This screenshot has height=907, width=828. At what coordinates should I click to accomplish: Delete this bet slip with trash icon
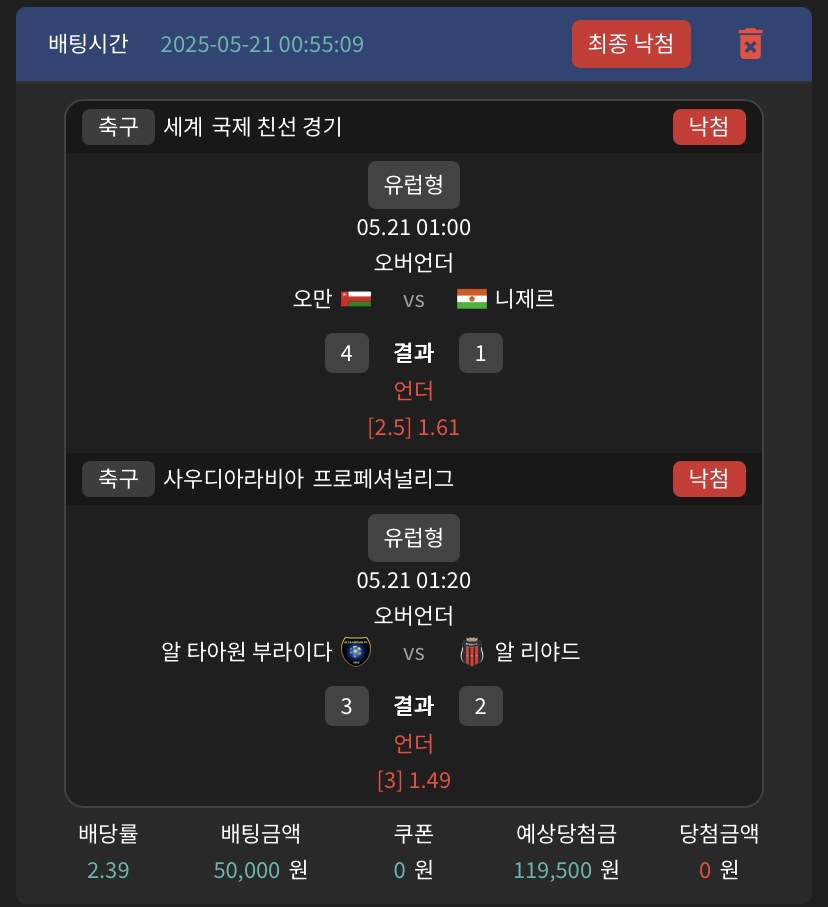point(750,44)
